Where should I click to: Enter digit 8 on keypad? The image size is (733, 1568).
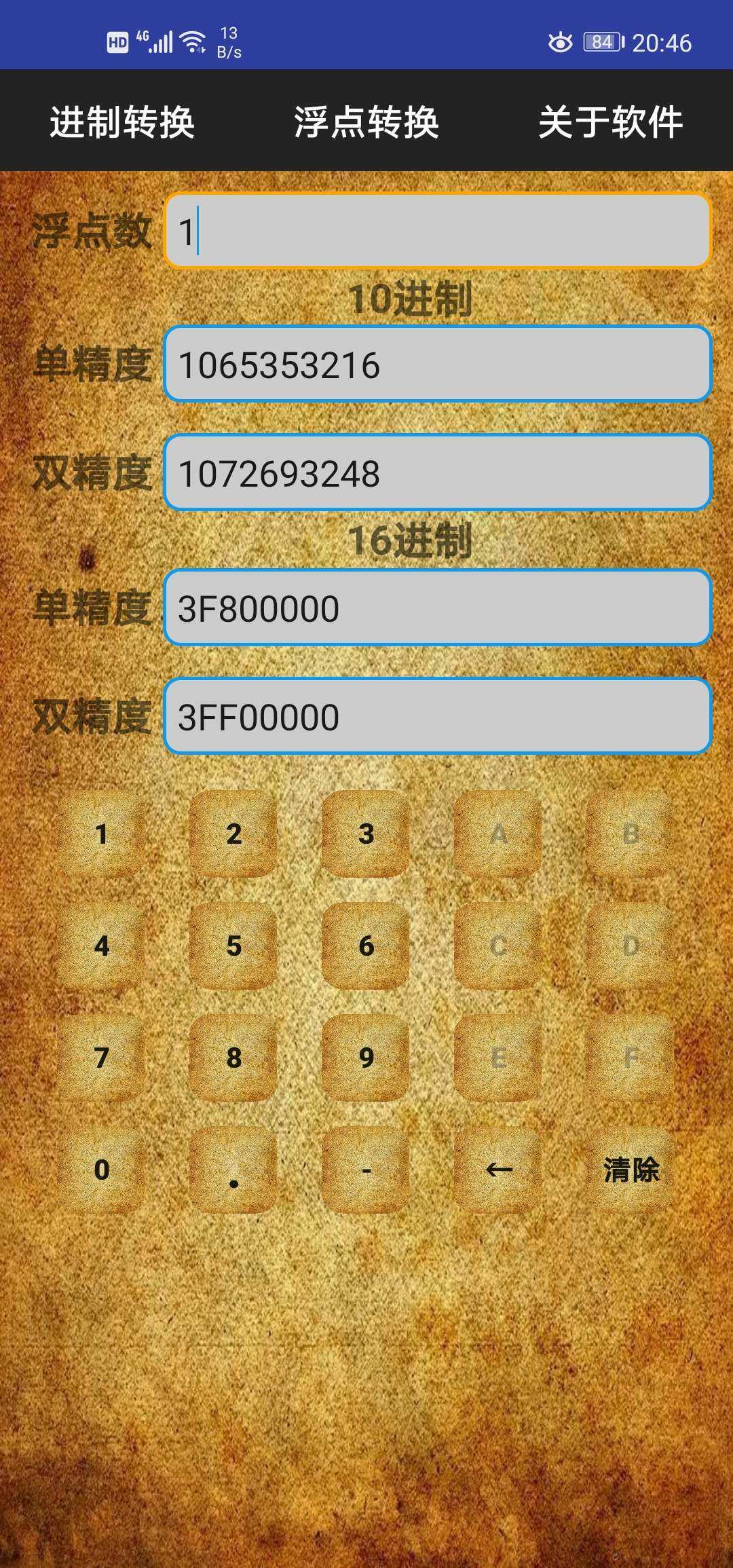click(x=233, y=1057)
